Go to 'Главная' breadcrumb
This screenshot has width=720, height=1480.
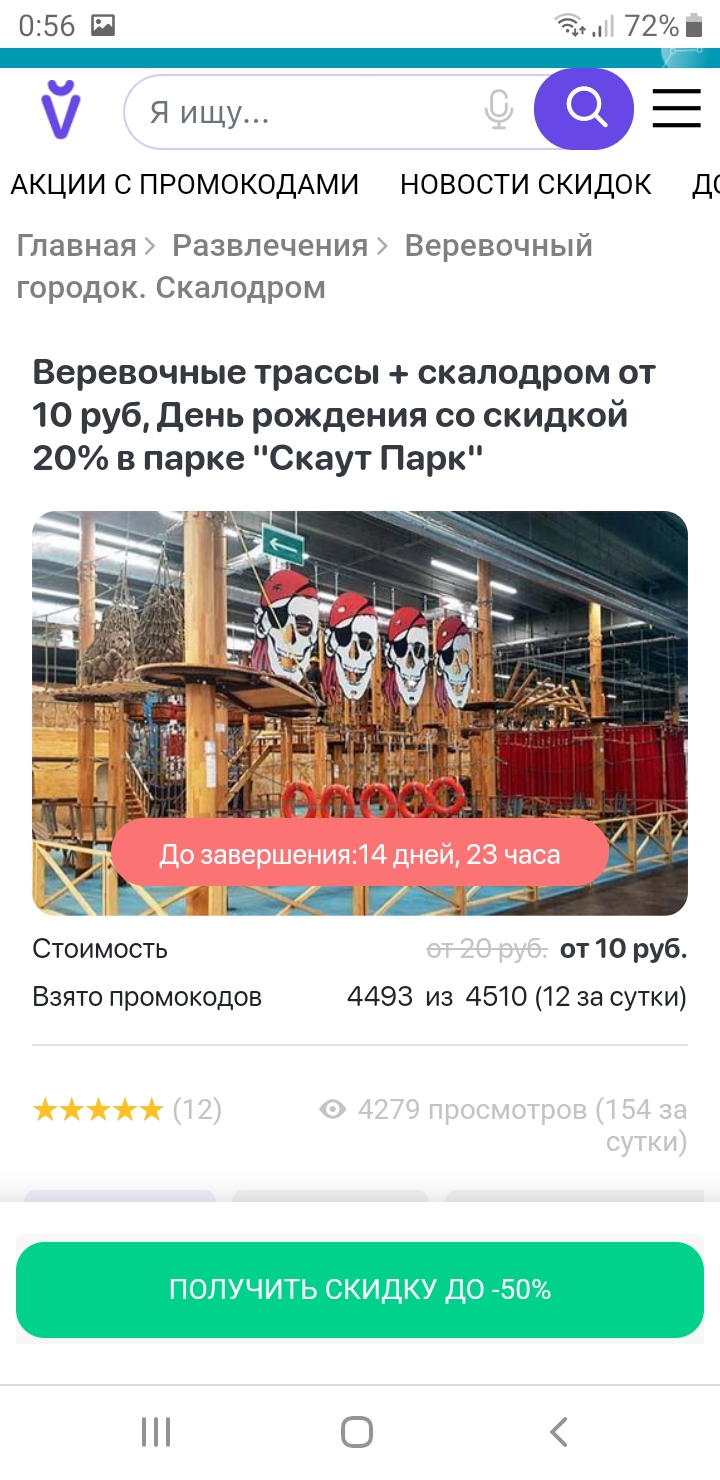[x=76, y=245]
